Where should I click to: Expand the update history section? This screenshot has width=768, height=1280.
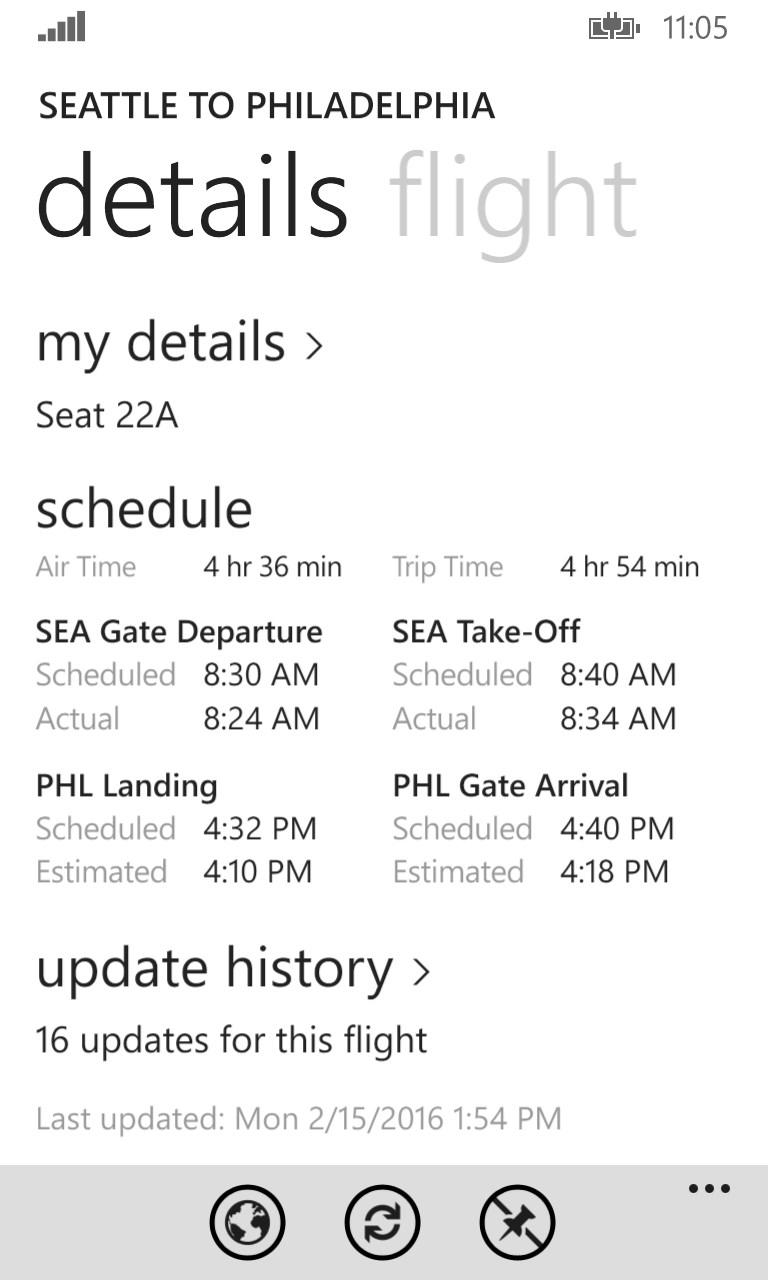[232, 968]
